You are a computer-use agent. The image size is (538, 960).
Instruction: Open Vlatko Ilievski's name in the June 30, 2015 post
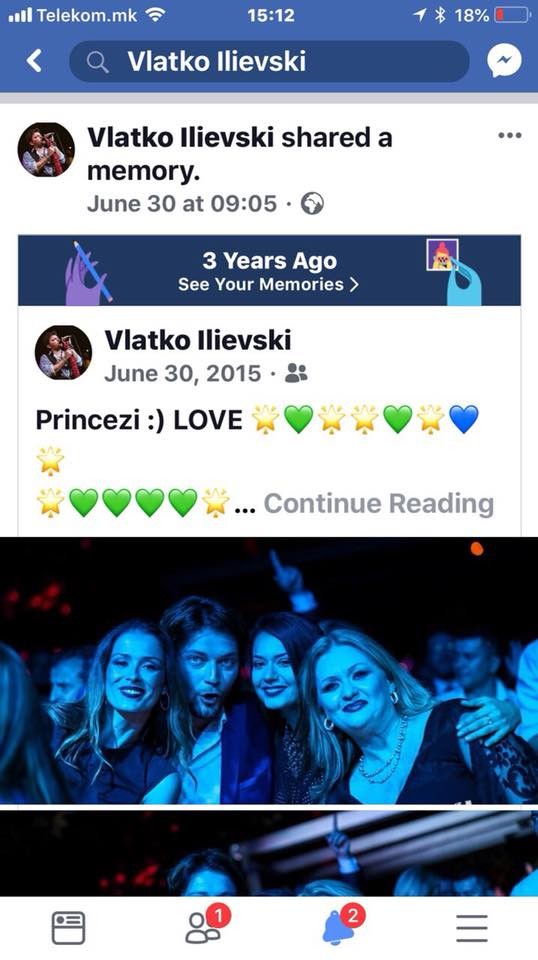coord(198,340)
